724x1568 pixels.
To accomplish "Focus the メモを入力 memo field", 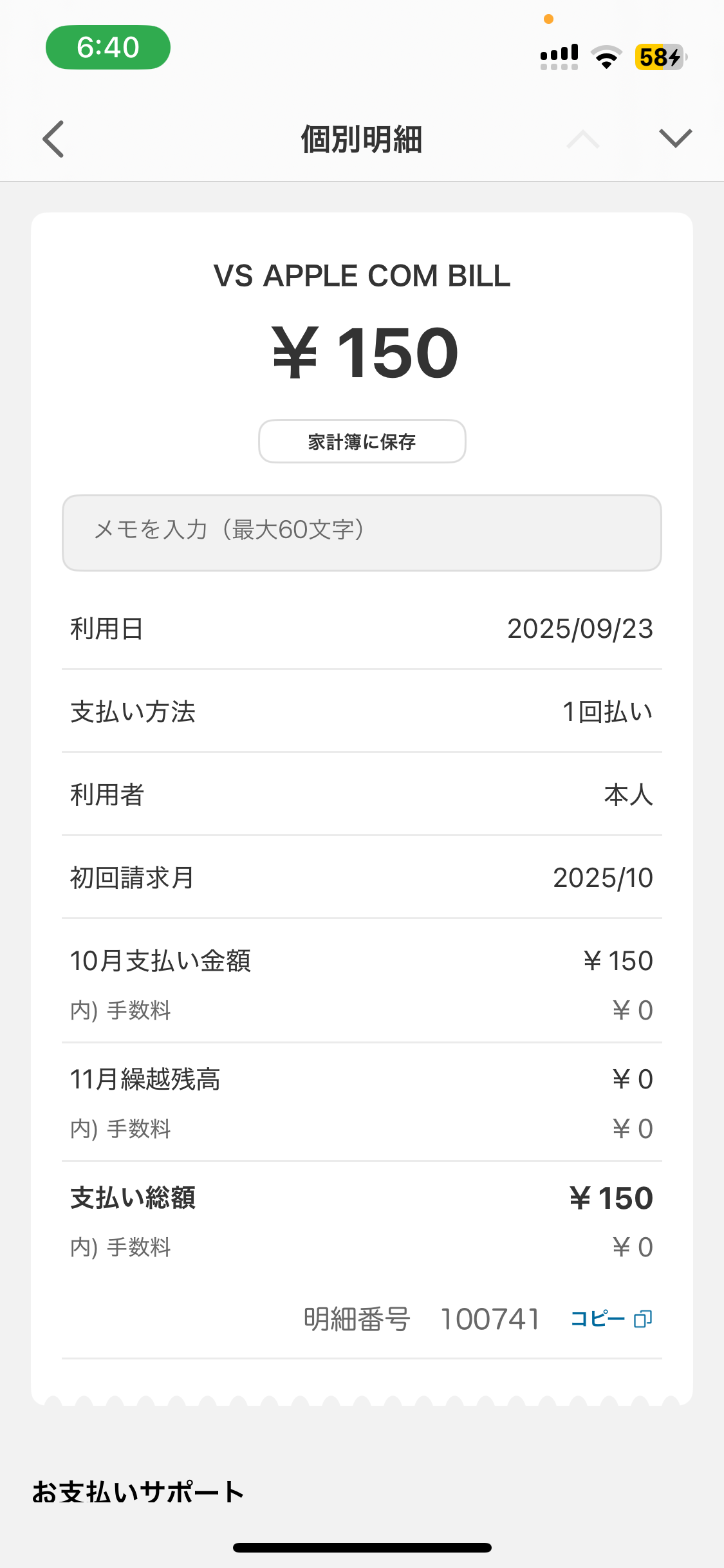I will 362,532.
